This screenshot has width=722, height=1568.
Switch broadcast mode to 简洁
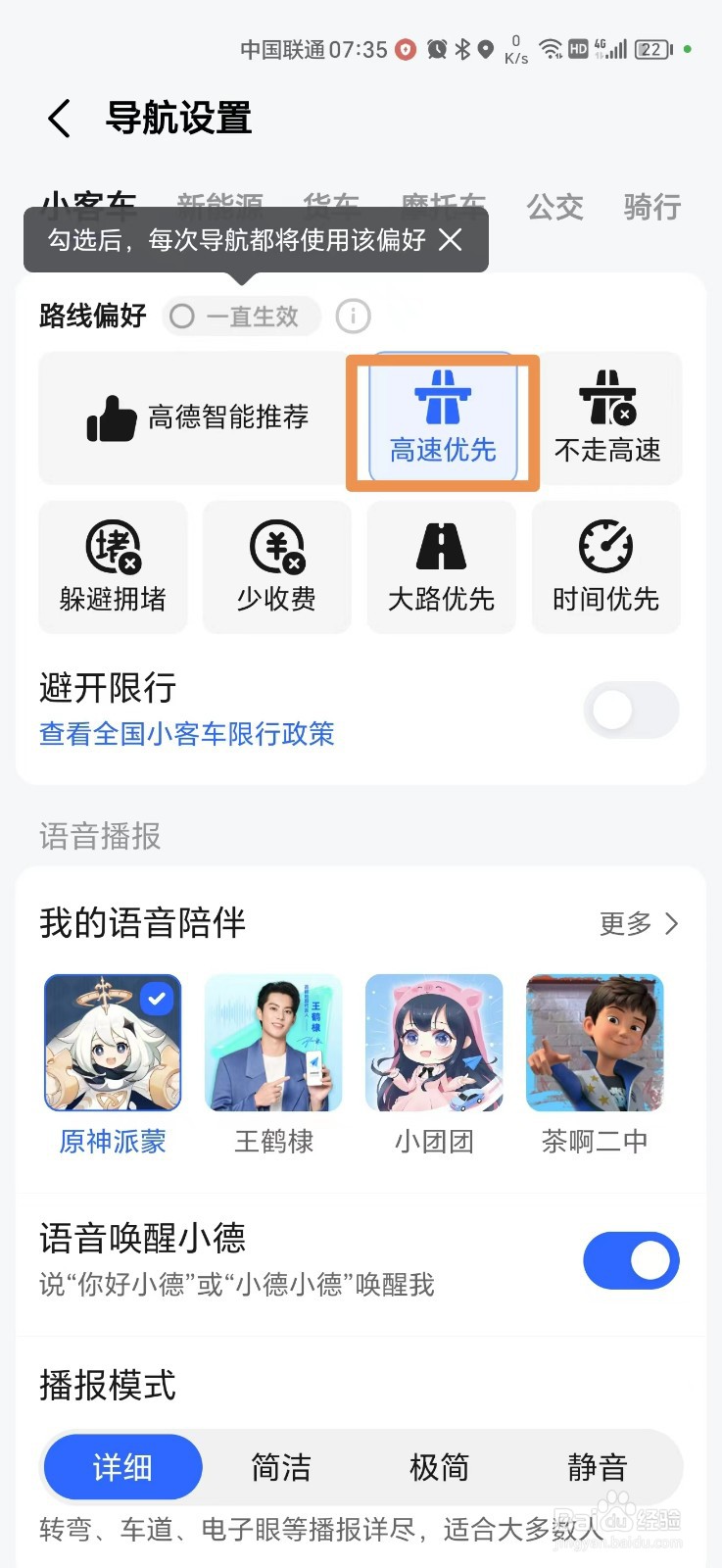[281, 1467]
